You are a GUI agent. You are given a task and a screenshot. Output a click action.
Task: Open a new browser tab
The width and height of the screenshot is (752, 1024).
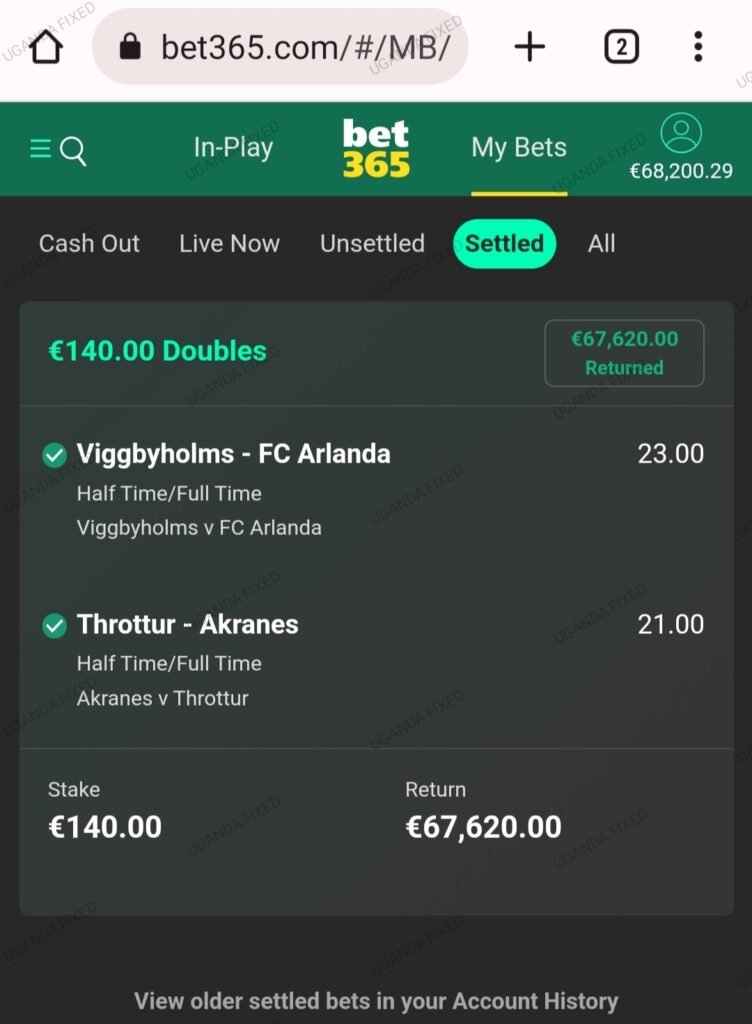pyautogui.click(x=530, y=46)
